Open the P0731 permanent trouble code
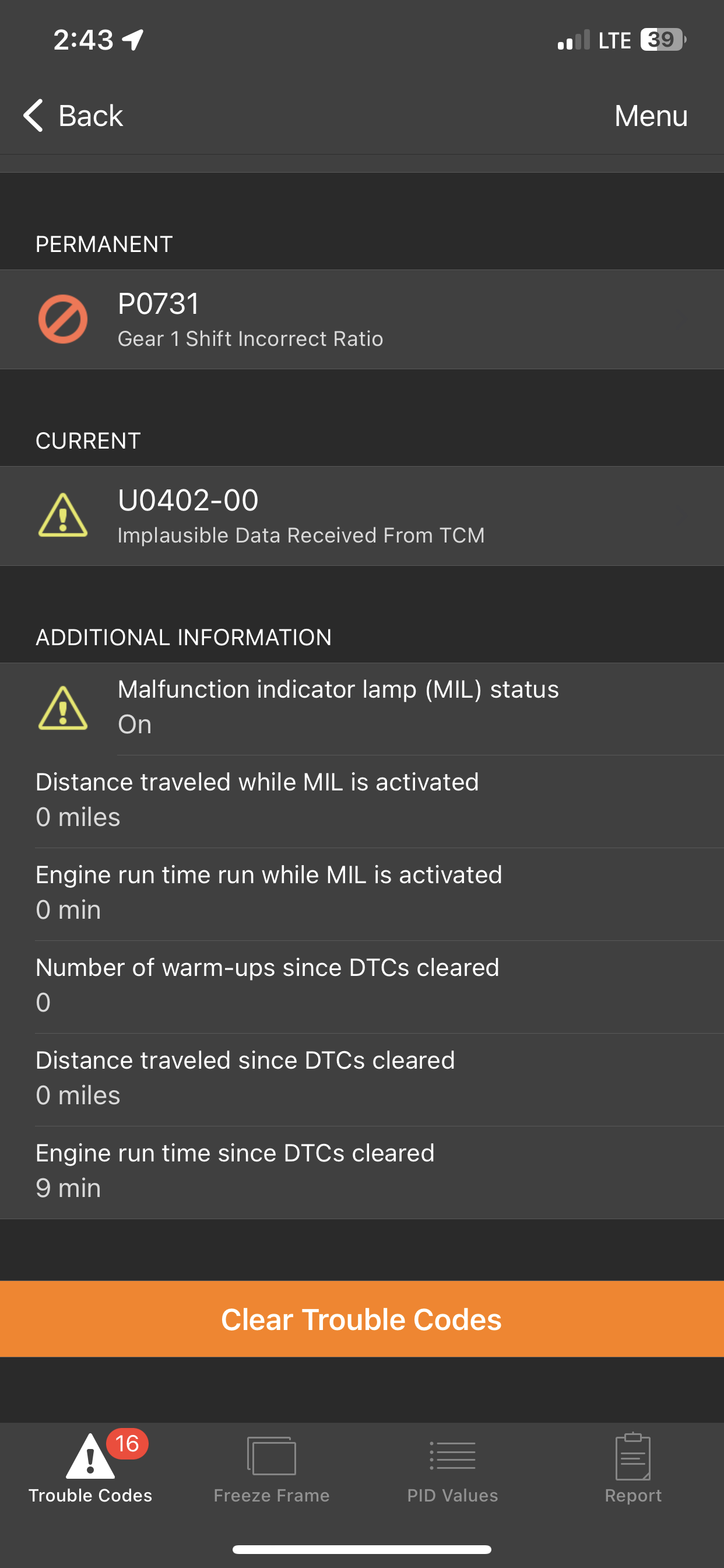Screen dimensions: 724x1568 (361, 320)
